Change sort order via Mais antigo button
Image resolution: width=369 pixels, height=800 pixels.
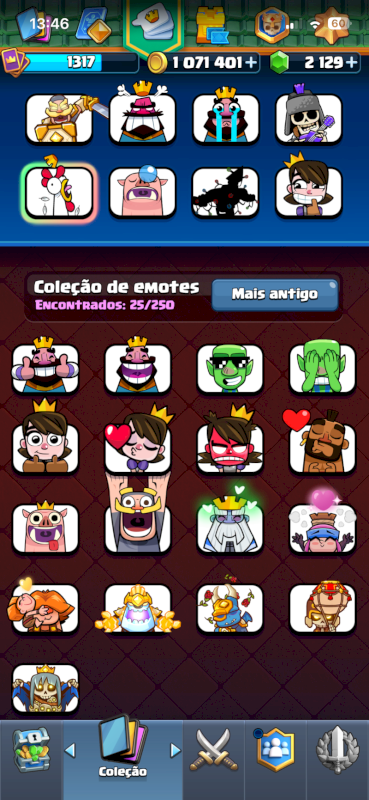point(275,294)
